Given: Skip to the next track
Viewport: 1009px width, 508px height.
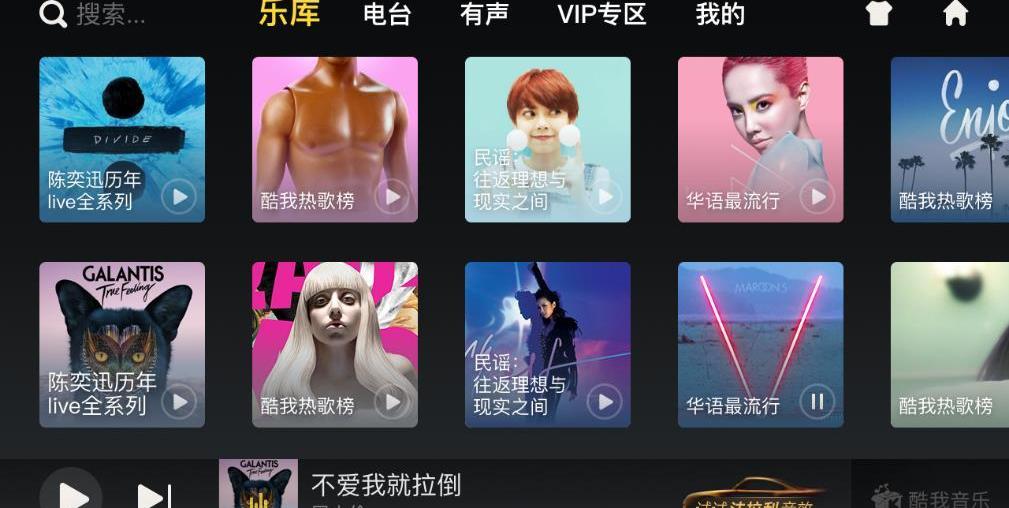Looking at the screenshot, I should click(153, 495).
